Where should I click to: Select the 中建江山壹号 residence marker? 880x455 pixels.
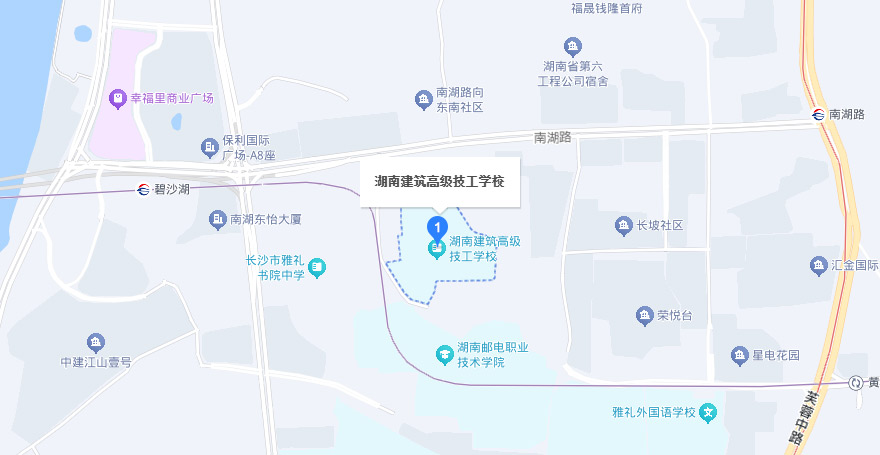click(x=96, y=342)
